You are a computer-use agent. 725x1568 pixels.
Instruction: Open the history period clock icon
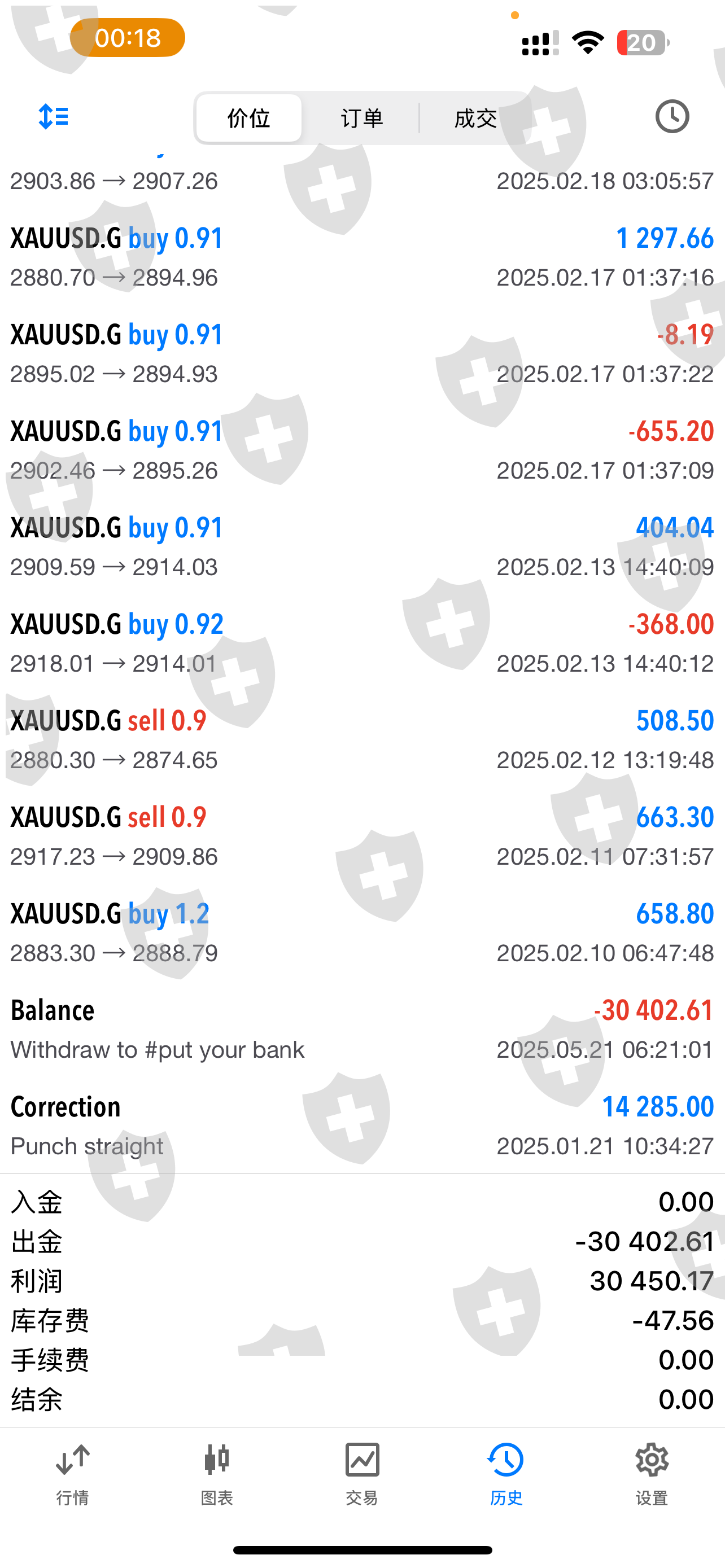pyautogui.click(x=672, y=116)
